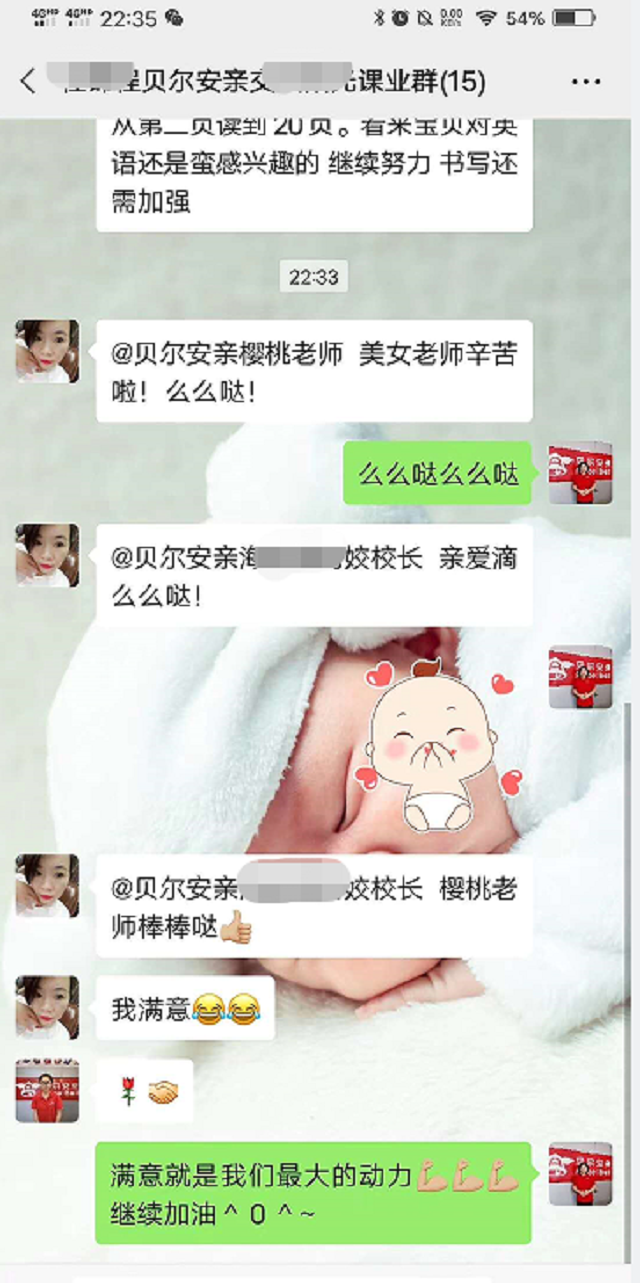The width and height of the screenshot is (640, 1283).
Task: Tap avatar beside the baby sticker message
Action: [580, 677]
